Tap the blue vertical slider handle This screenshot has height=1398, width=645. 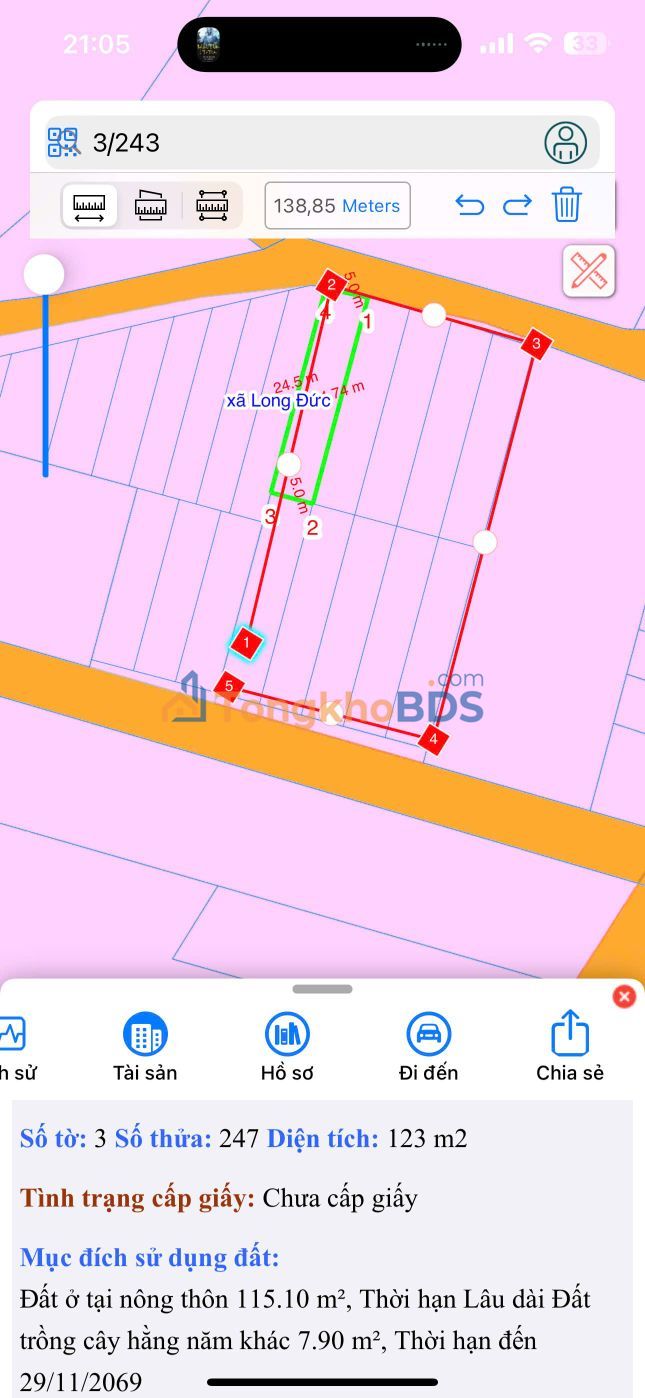click(x=44, y=274)
